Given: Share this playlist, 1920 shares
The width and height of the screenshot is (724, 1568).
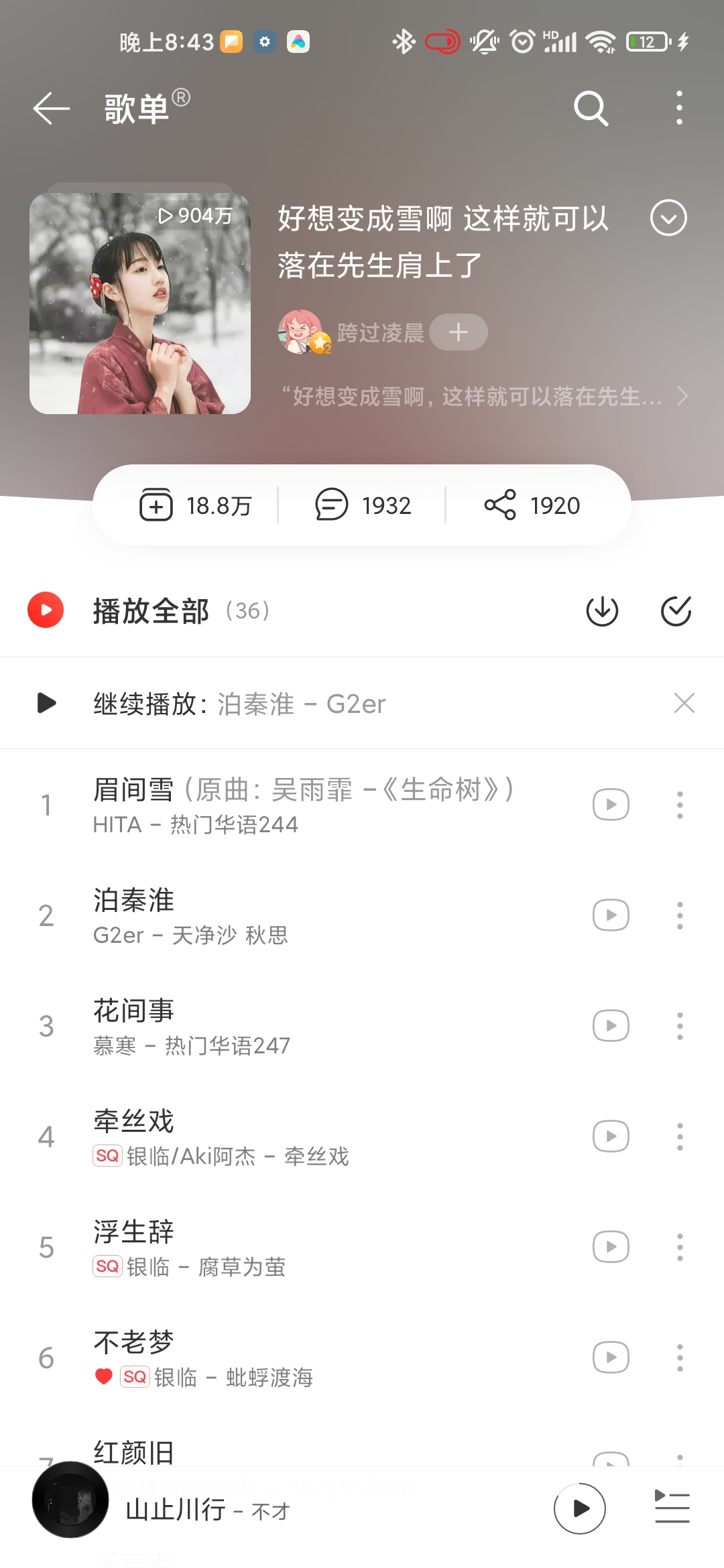Looking at the screenshot, I should (532, 505).
